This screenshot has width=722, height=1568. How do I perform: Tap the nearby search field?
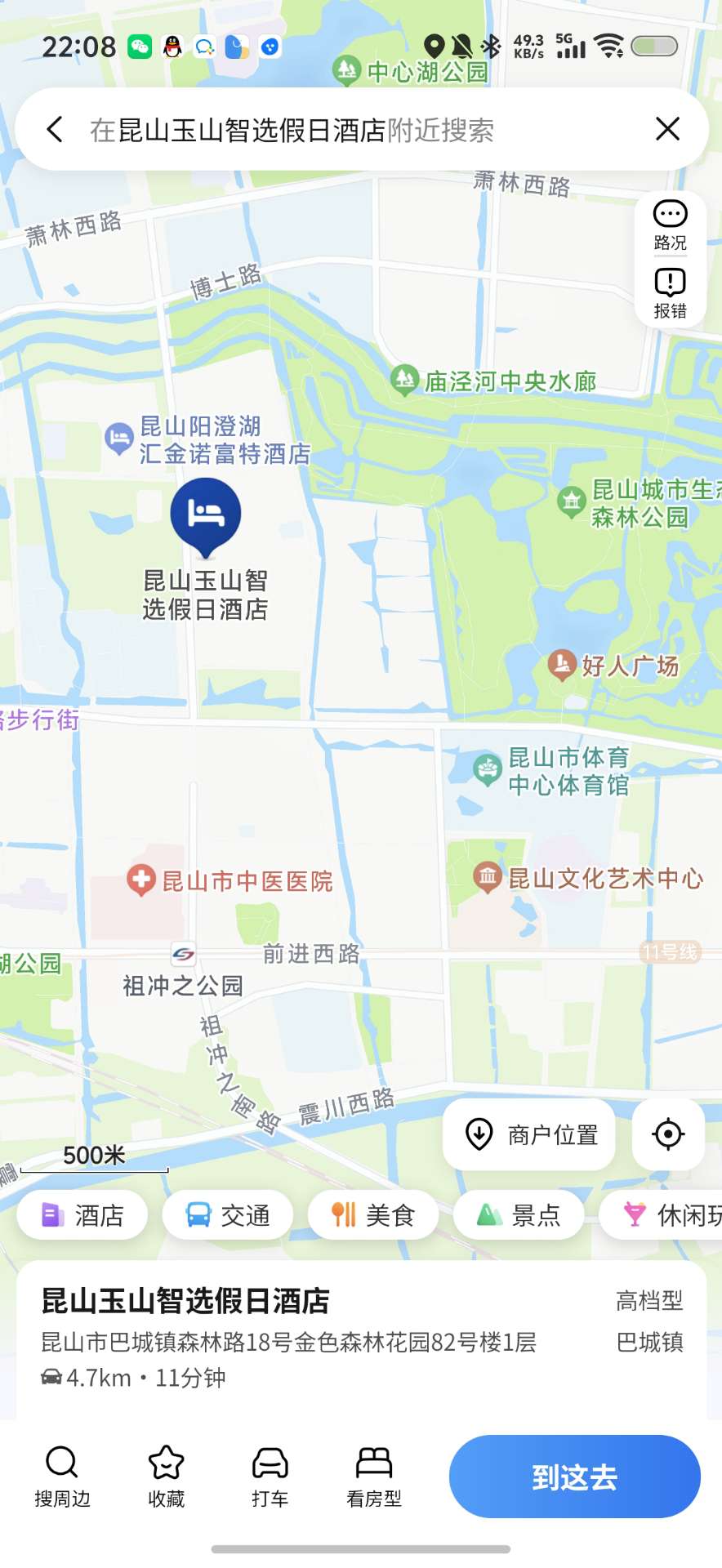343,130
